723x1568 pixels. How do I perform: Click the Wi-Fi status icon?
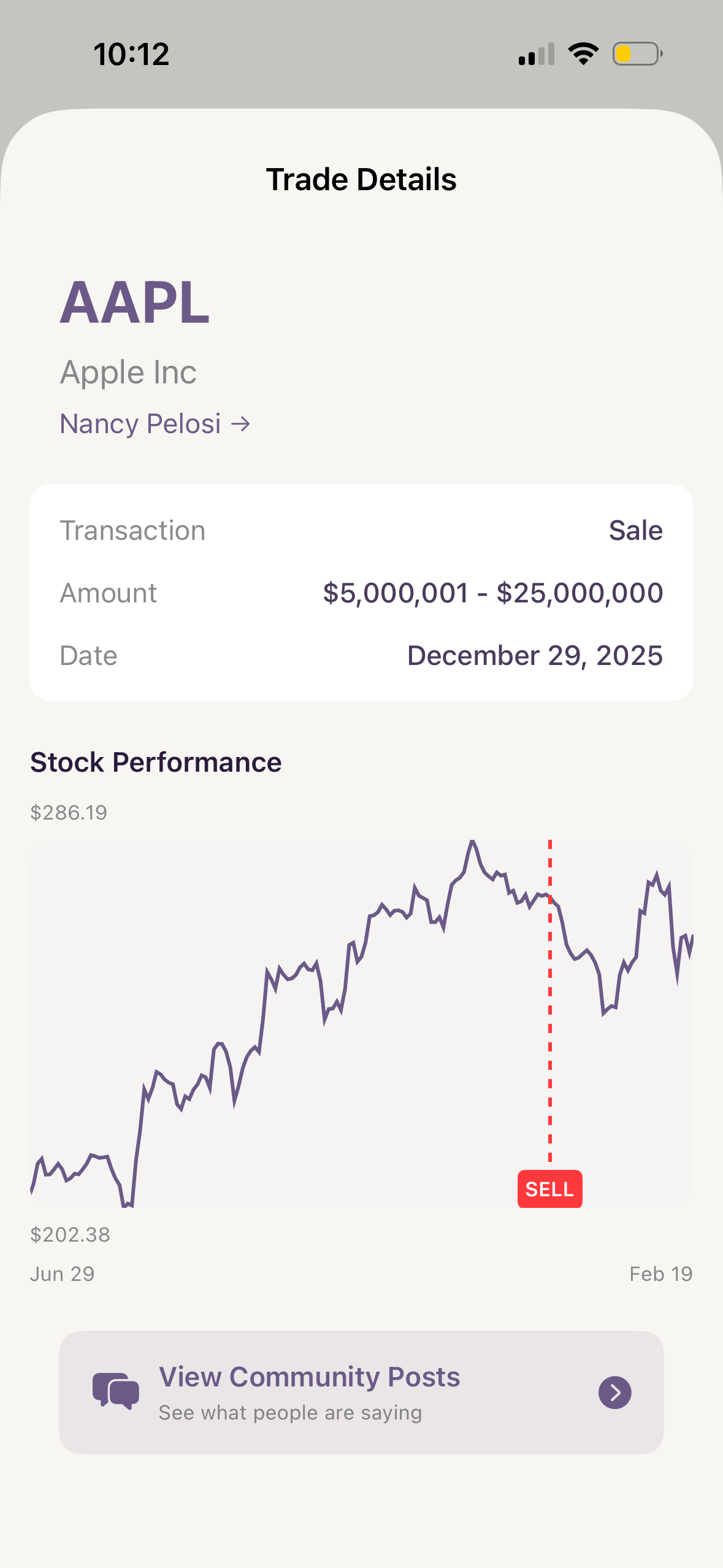click(583, 54)
